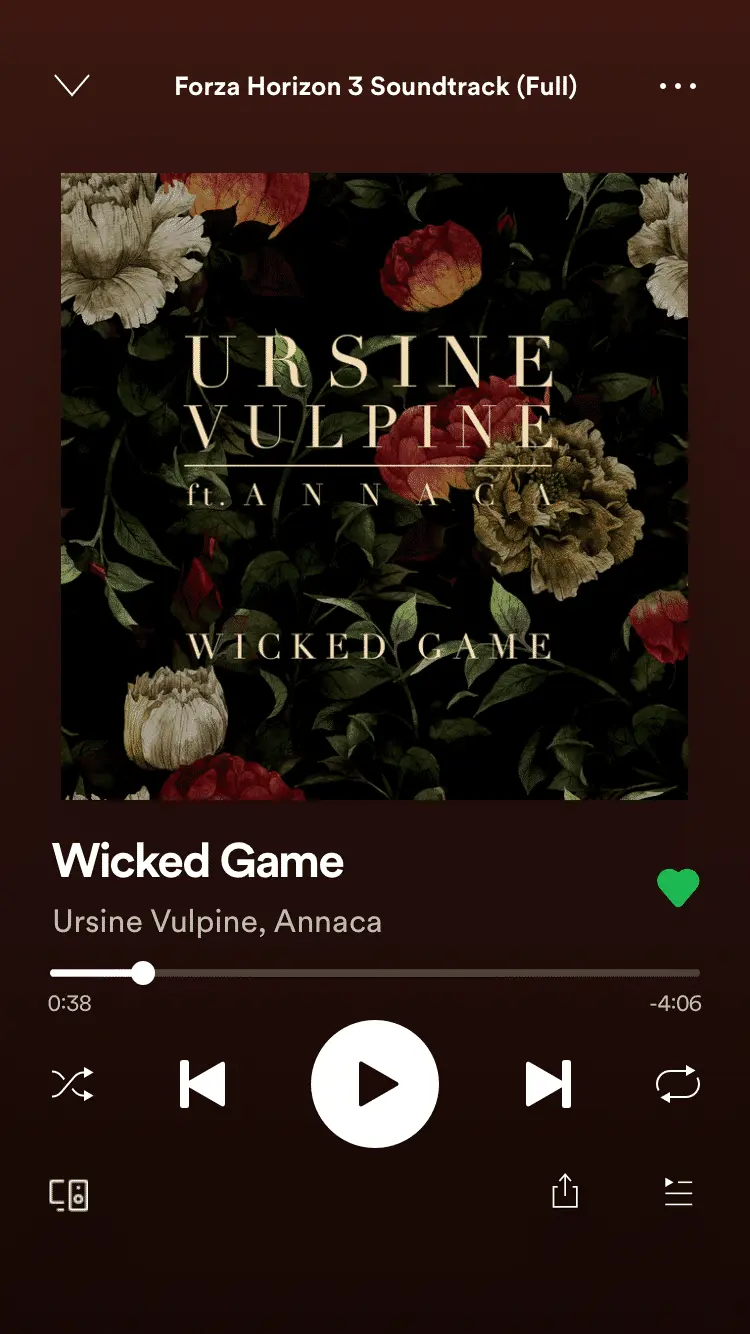The image size is (750, 1334).
Task: Open the play queue
Action: click(x=678, y=1192)
